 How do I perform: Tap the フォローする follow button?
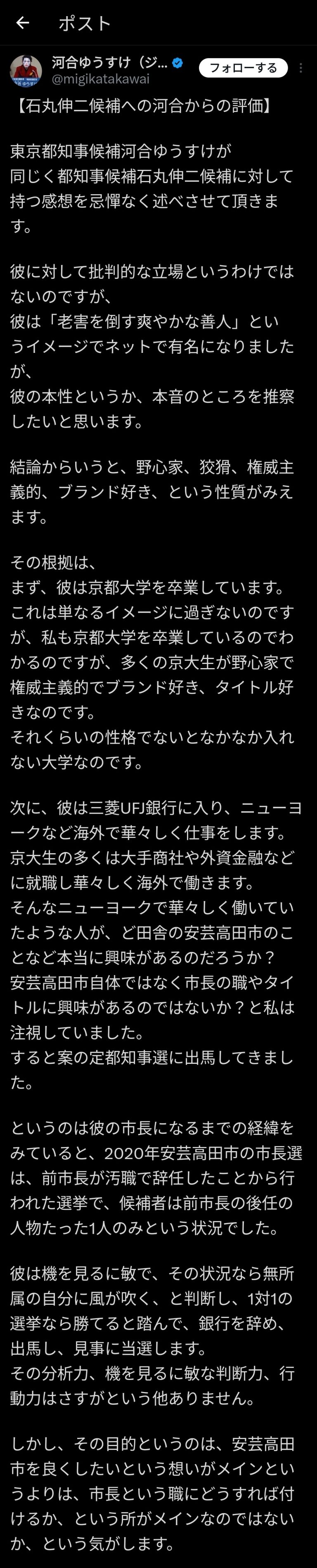[x=243, y=68]
